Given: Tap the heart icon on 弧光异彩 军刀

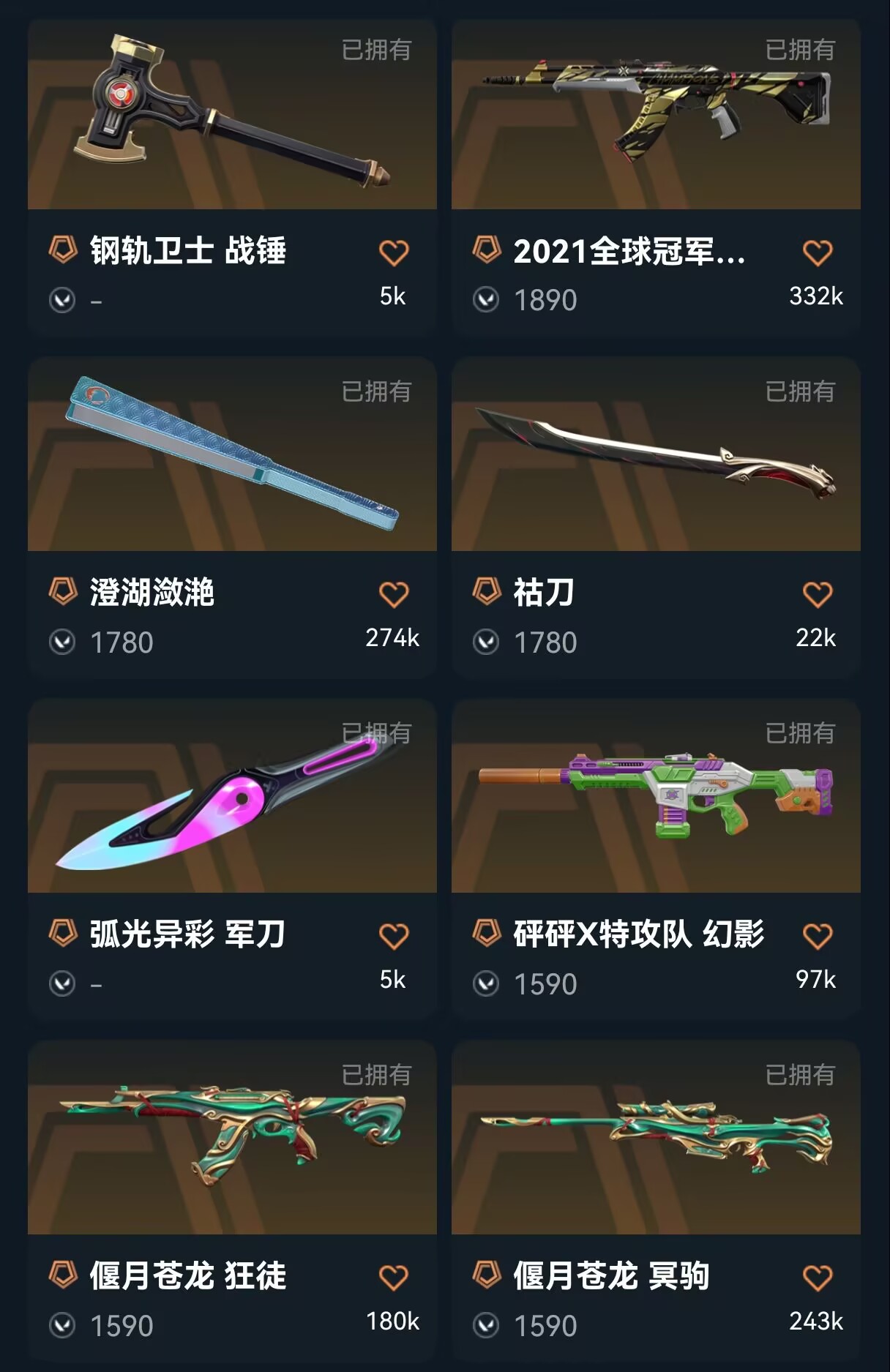Looking at the screenshot, I should (394, 936).
